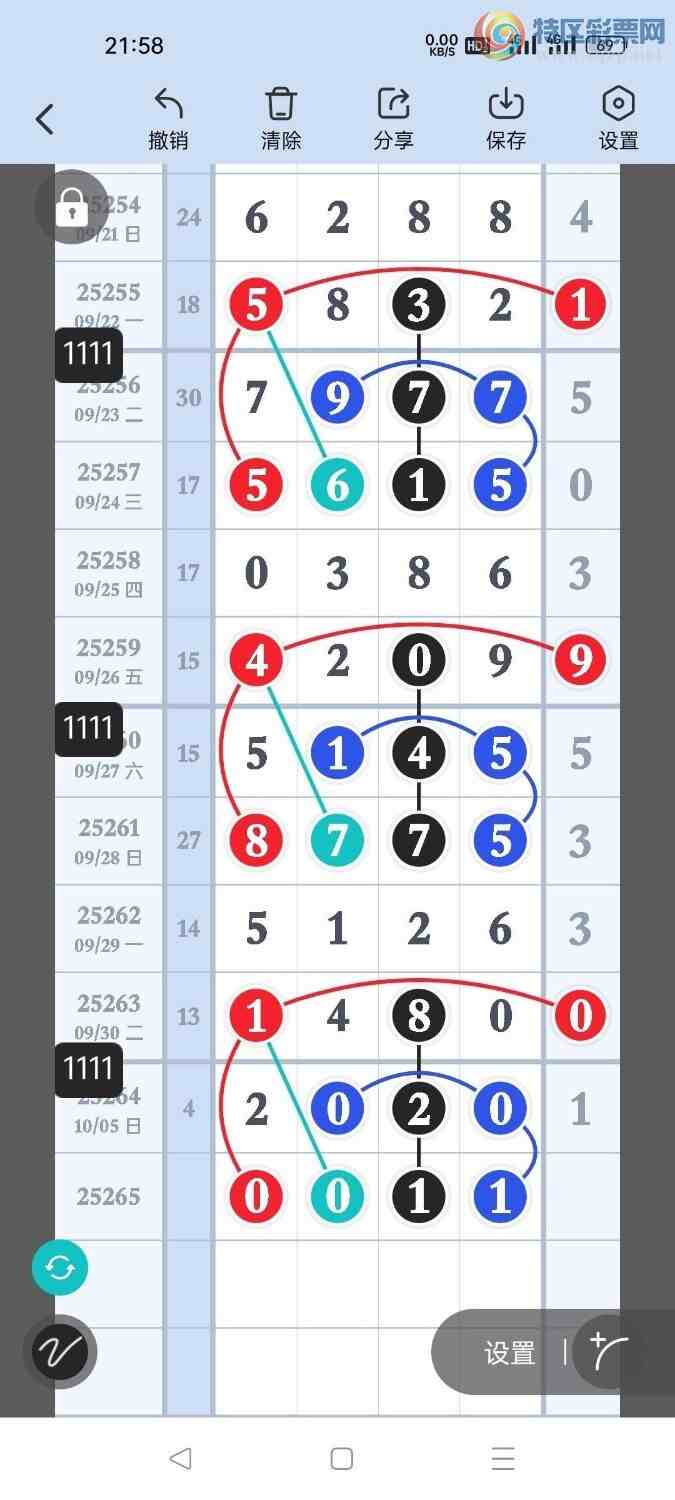Toggle the lock icon
This screenshot has height=1500, width=675.
(69, 207)
